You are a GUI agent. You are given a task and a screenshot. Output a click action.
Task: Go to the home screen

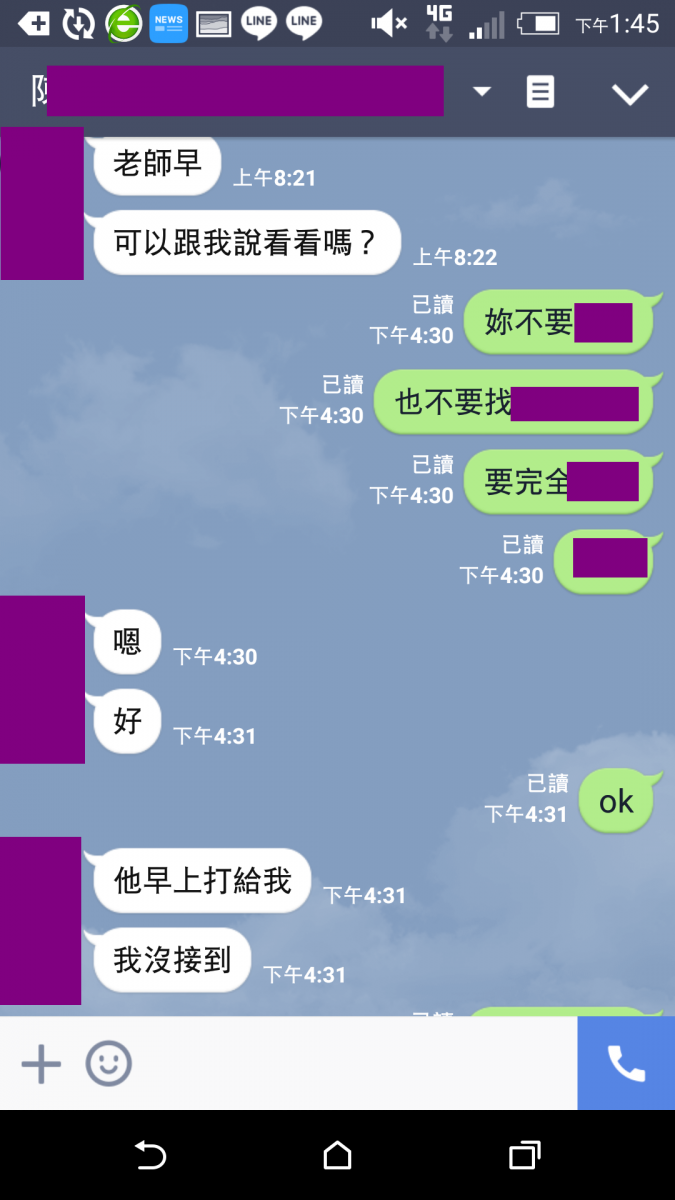[338, 1156]
